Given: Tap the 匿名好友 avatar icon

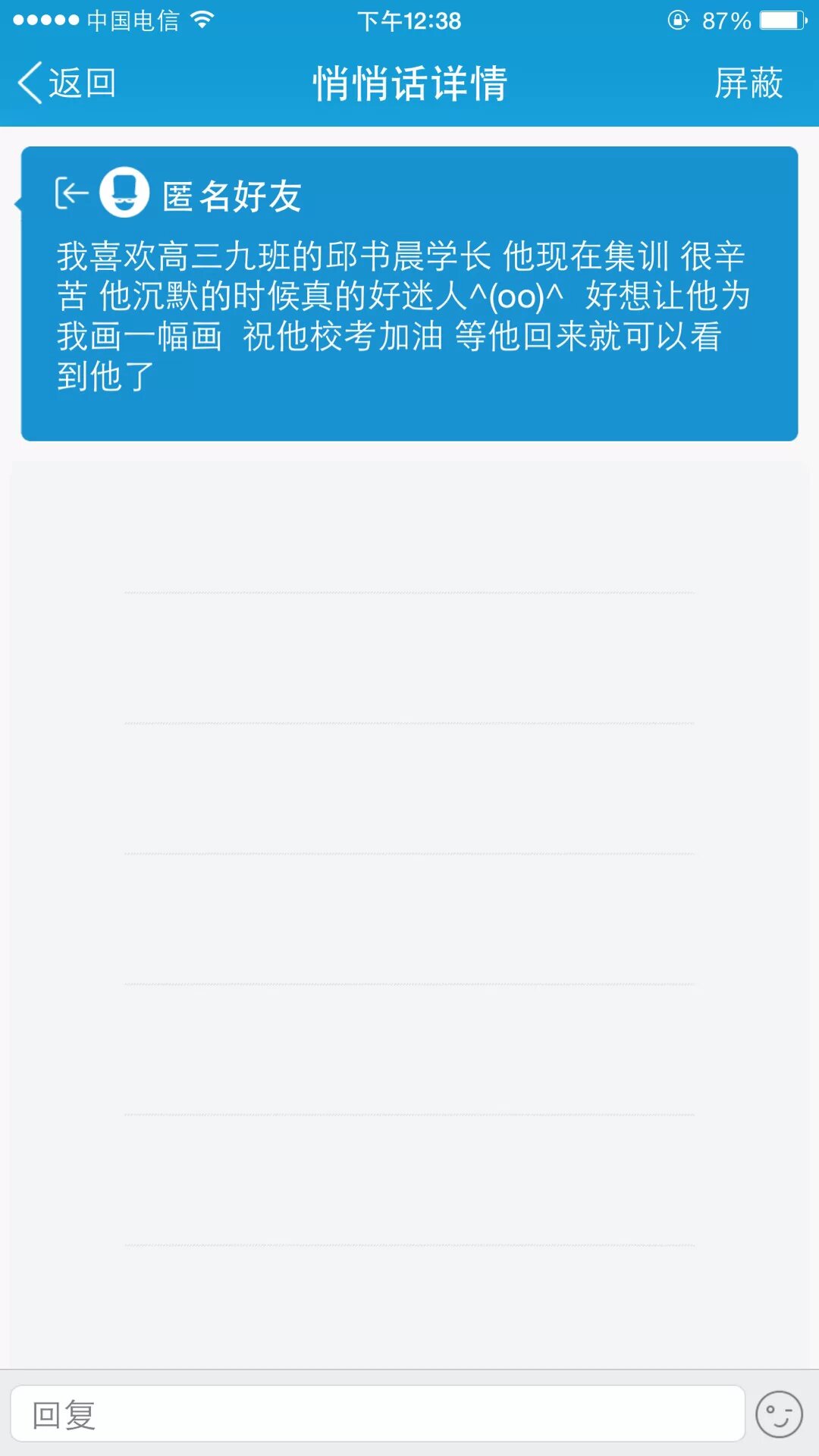Looking at the screenshot, I should point(124,193).
